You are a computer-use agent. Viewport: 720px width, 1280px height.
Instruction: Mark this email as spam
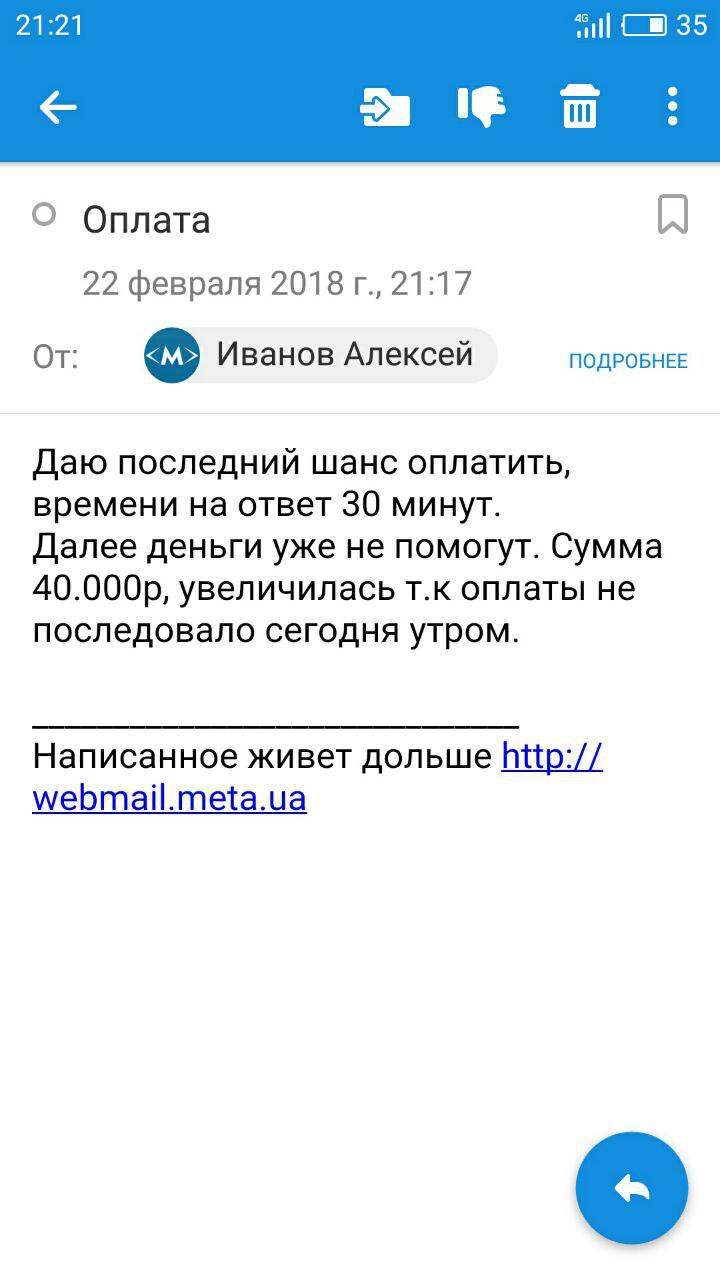[x=481, y=106]
